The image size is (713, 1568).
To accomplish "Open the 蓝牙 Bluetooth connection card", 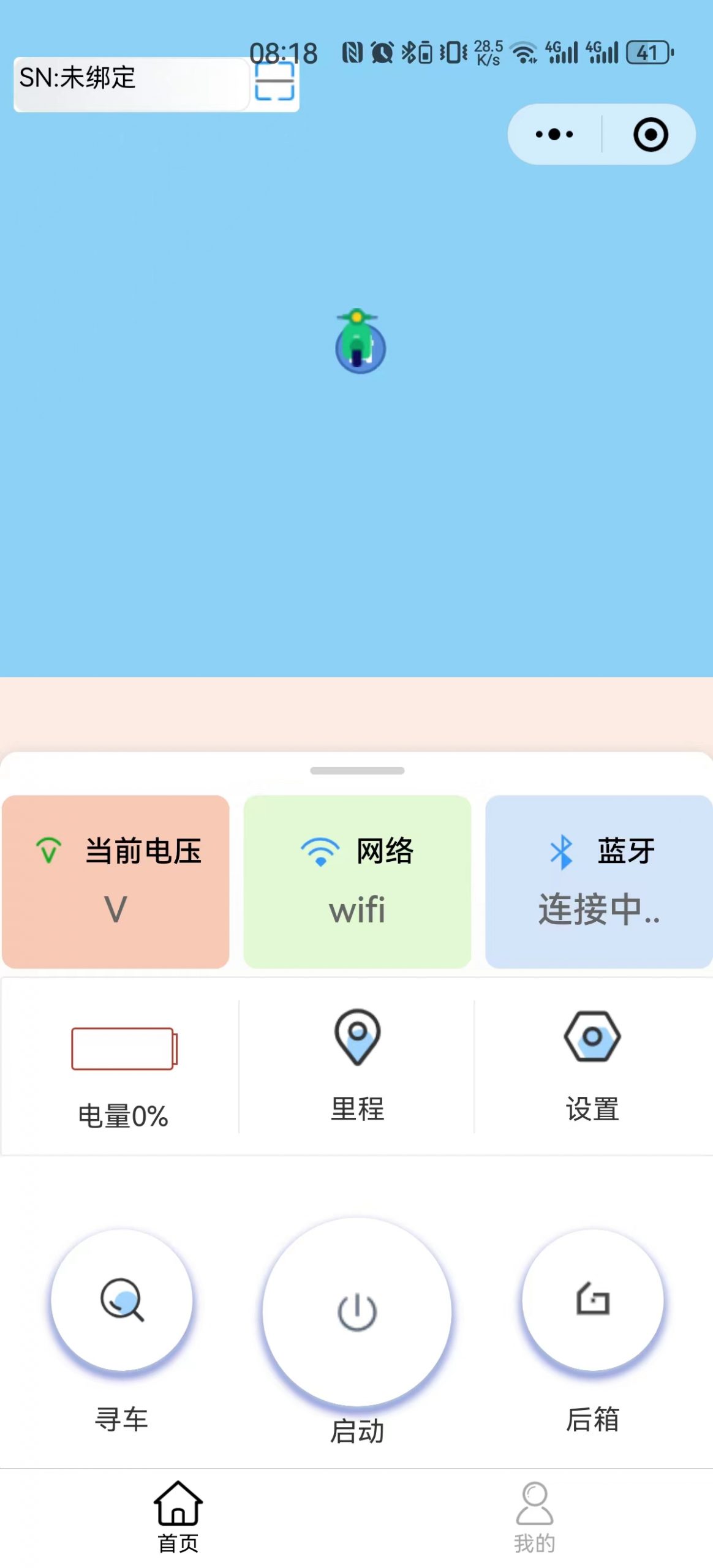I will 598,881.
